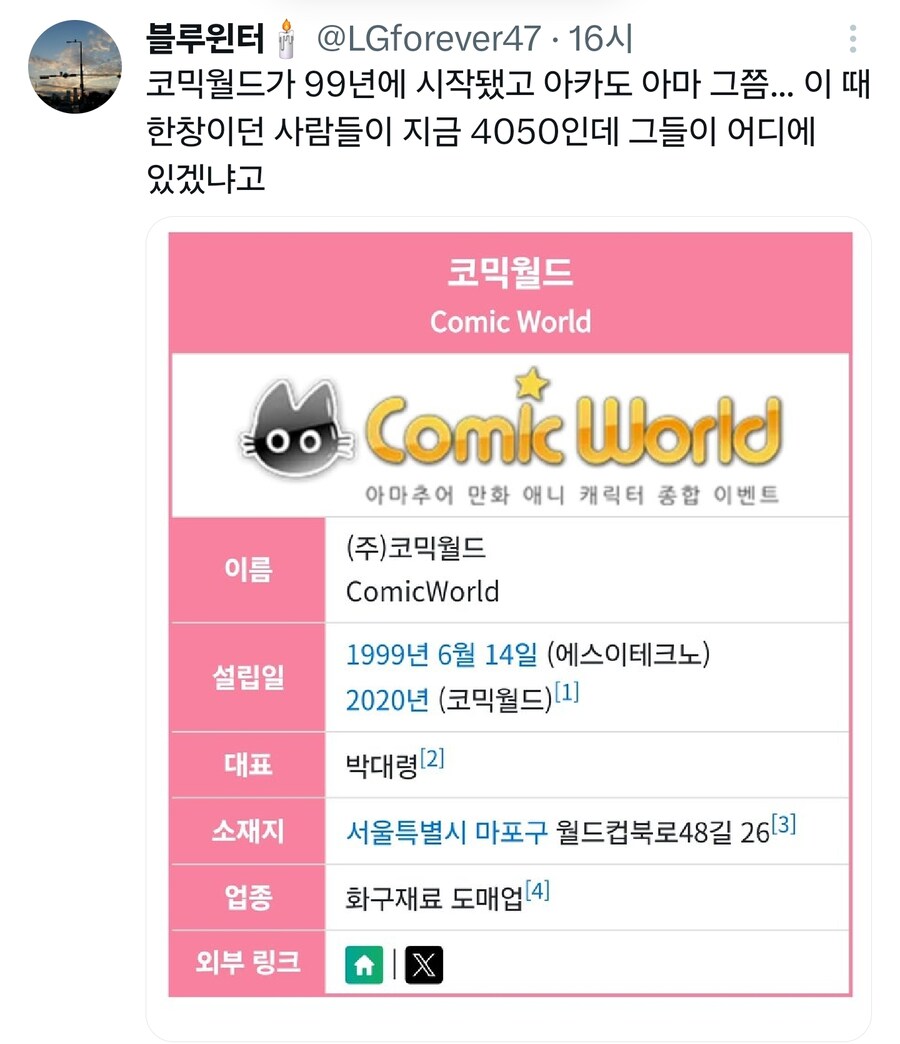Open 블루윈터's profile picture
The image size is (900, 1044).
tap(75, 67)
